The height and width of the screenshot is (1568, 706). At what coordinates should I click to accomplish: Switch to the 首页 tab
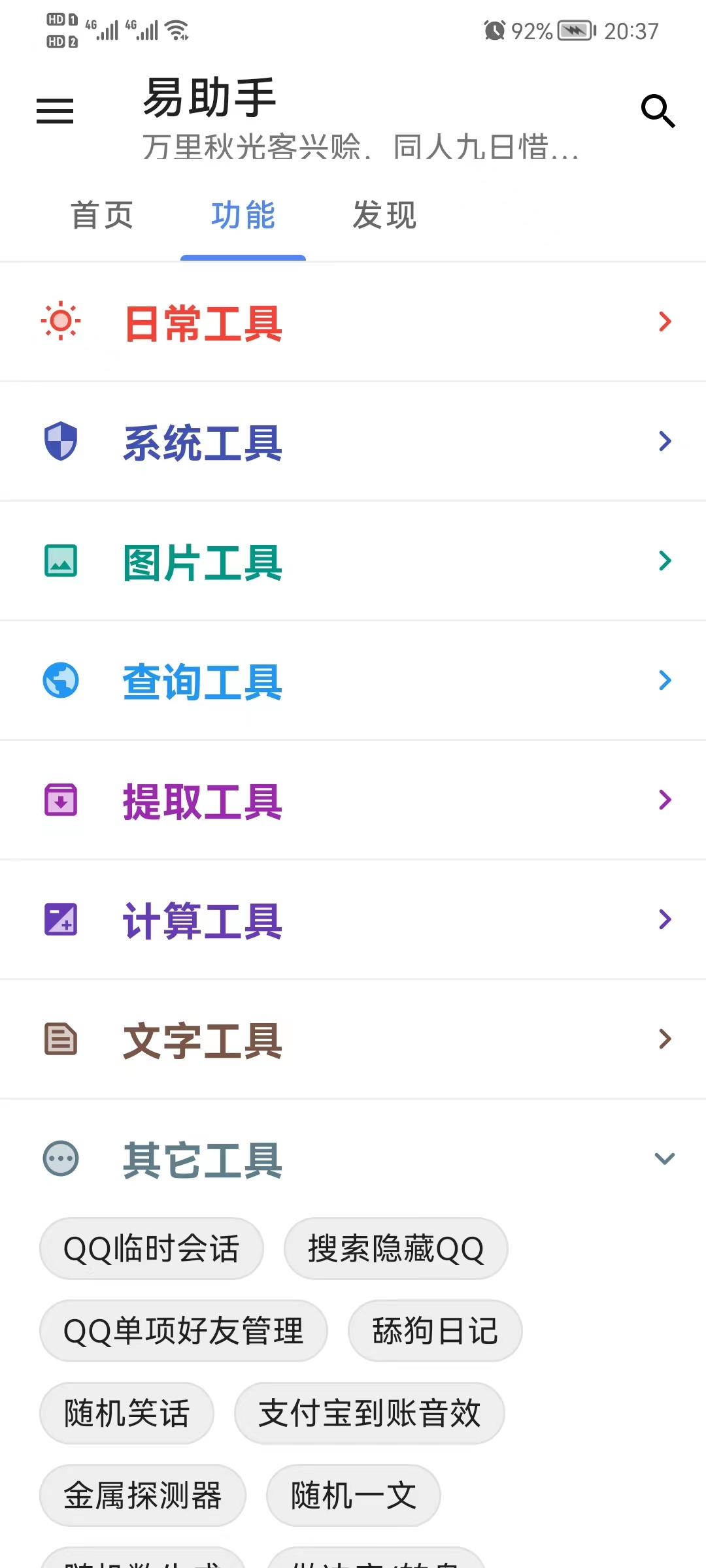point(102,216)
